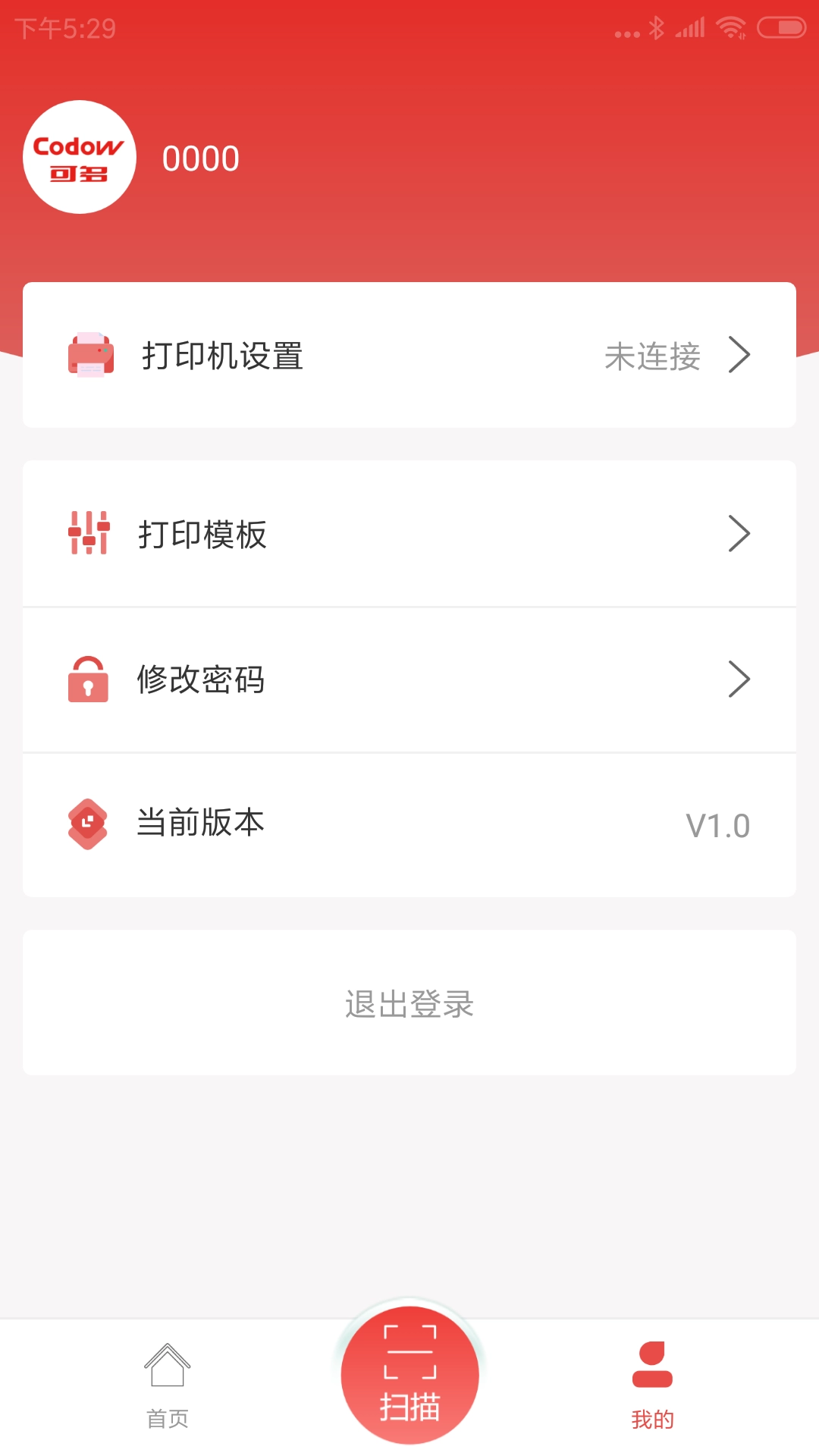
Task: Tap the circular Codow logo avatar
Action: pyautogui.click(x=79, y=155)
